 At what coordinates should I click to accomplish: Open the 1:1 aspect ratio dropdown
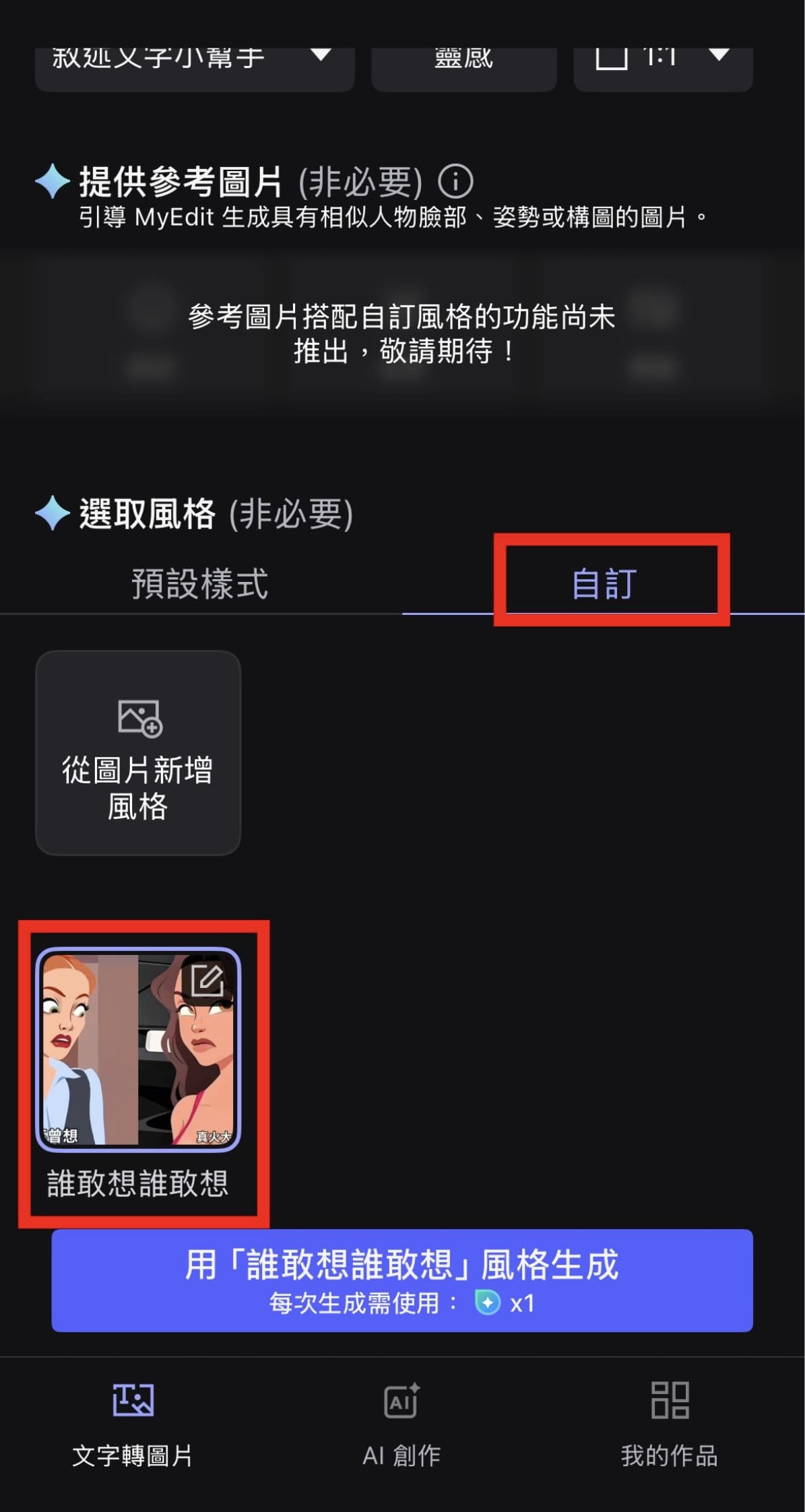tap(662, 61)
